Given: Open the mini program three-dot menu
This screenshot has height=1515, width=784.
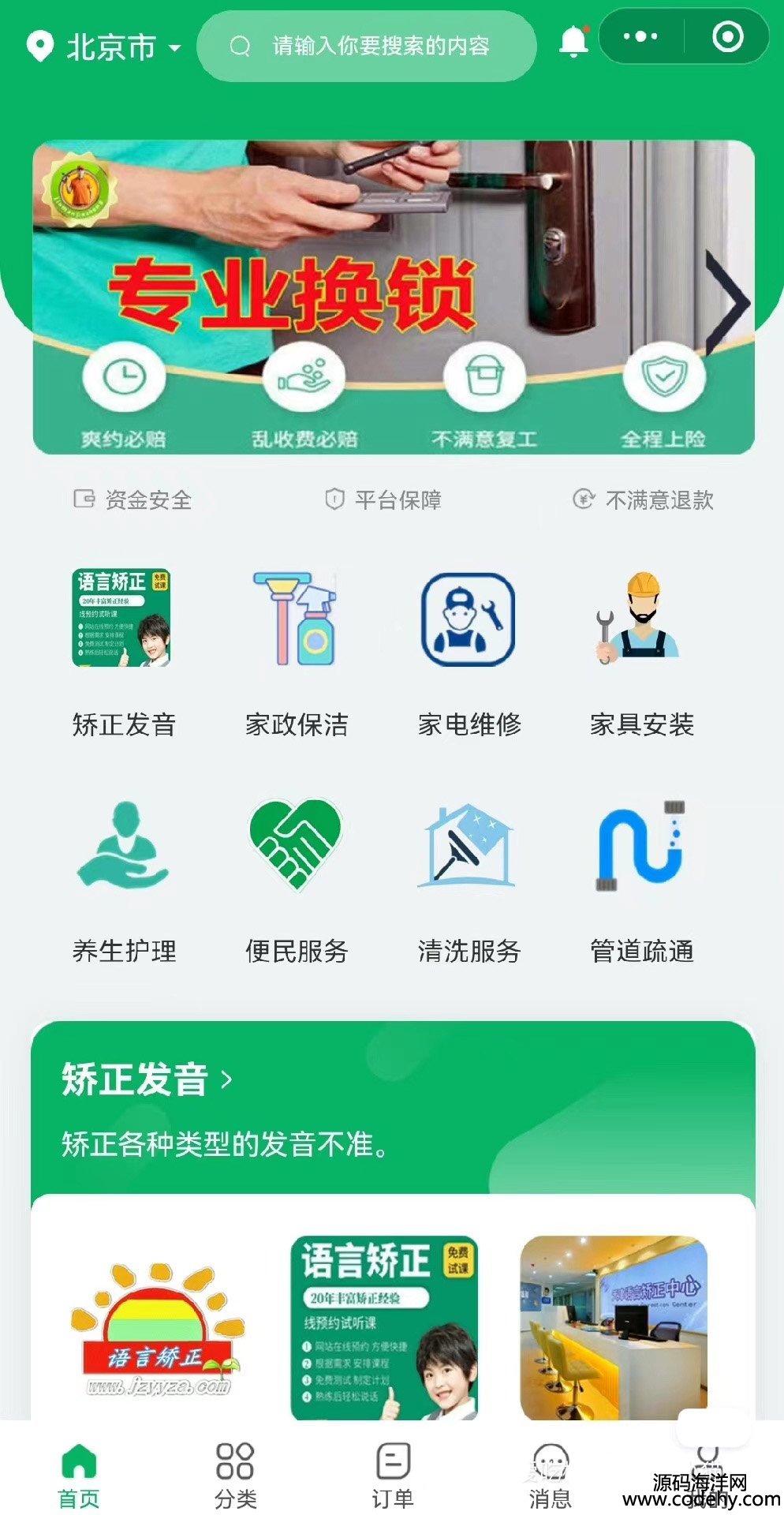Looking at the screenshot, I should pyautogui.click(x=640, y=36).
